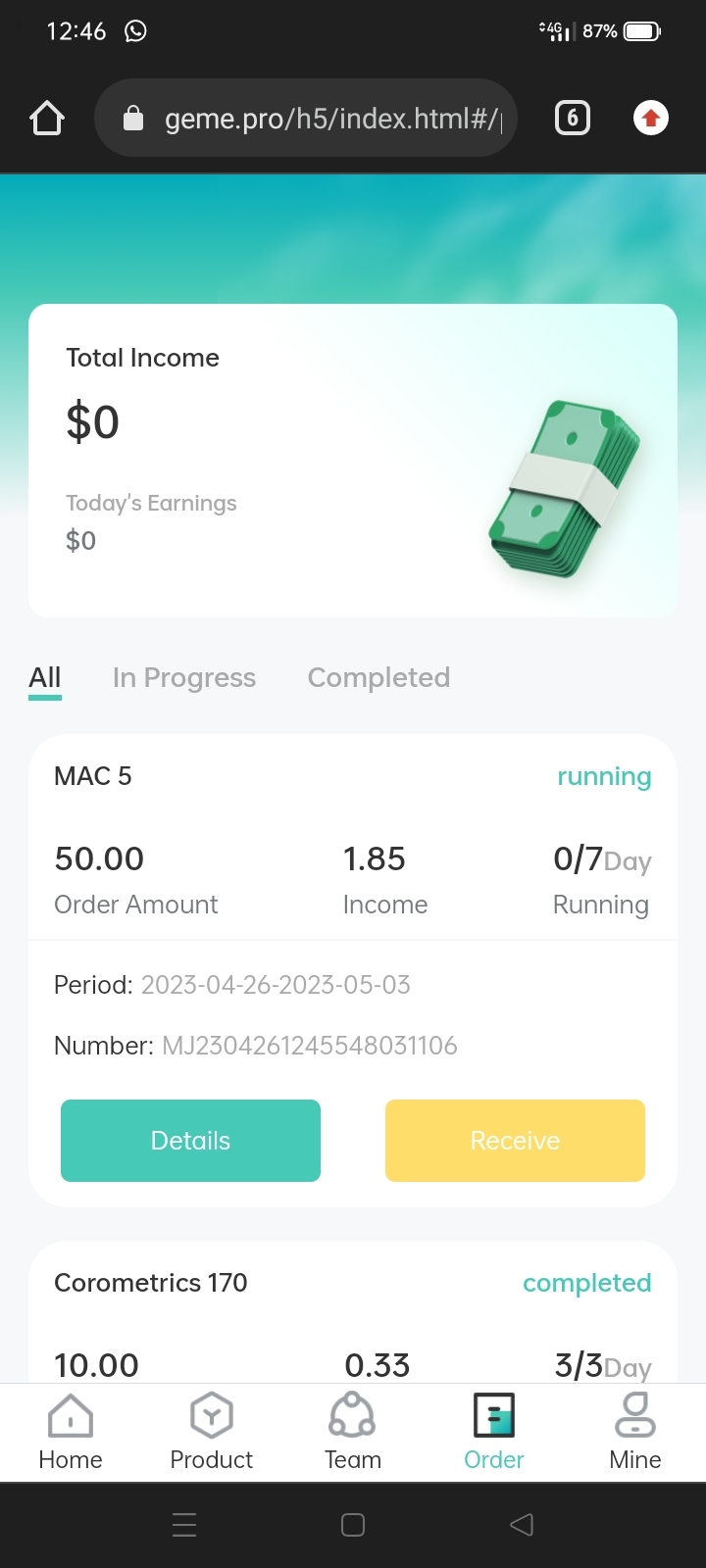Open the system recent apps menu
The image size is (706, 1568).
click(184, 1525)
